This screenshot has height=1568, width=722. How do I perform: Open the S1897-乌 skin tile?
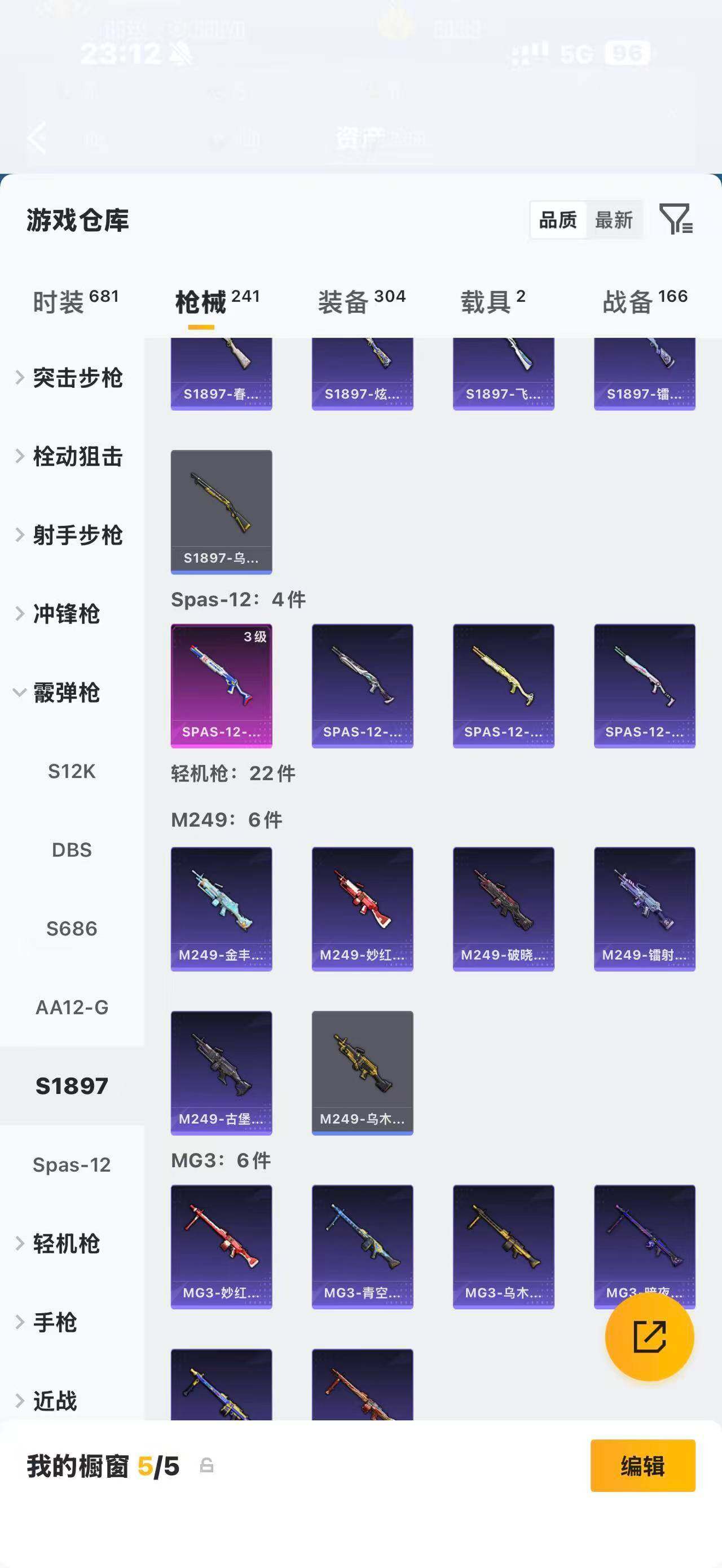[222, 512]
